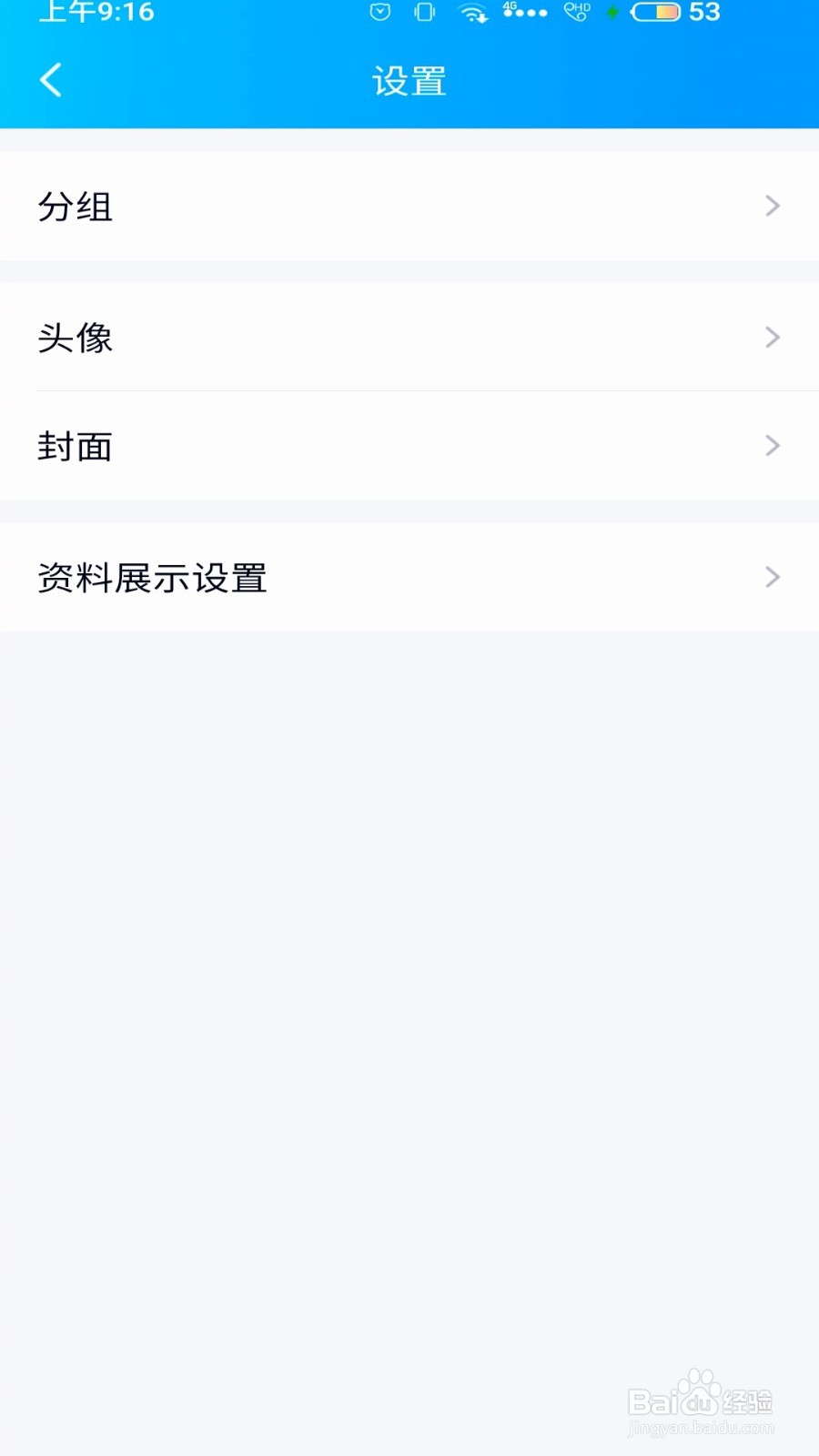Expand the 分组 (Groups) settings item
The image size is (819, 1456).
pos(772,207)
